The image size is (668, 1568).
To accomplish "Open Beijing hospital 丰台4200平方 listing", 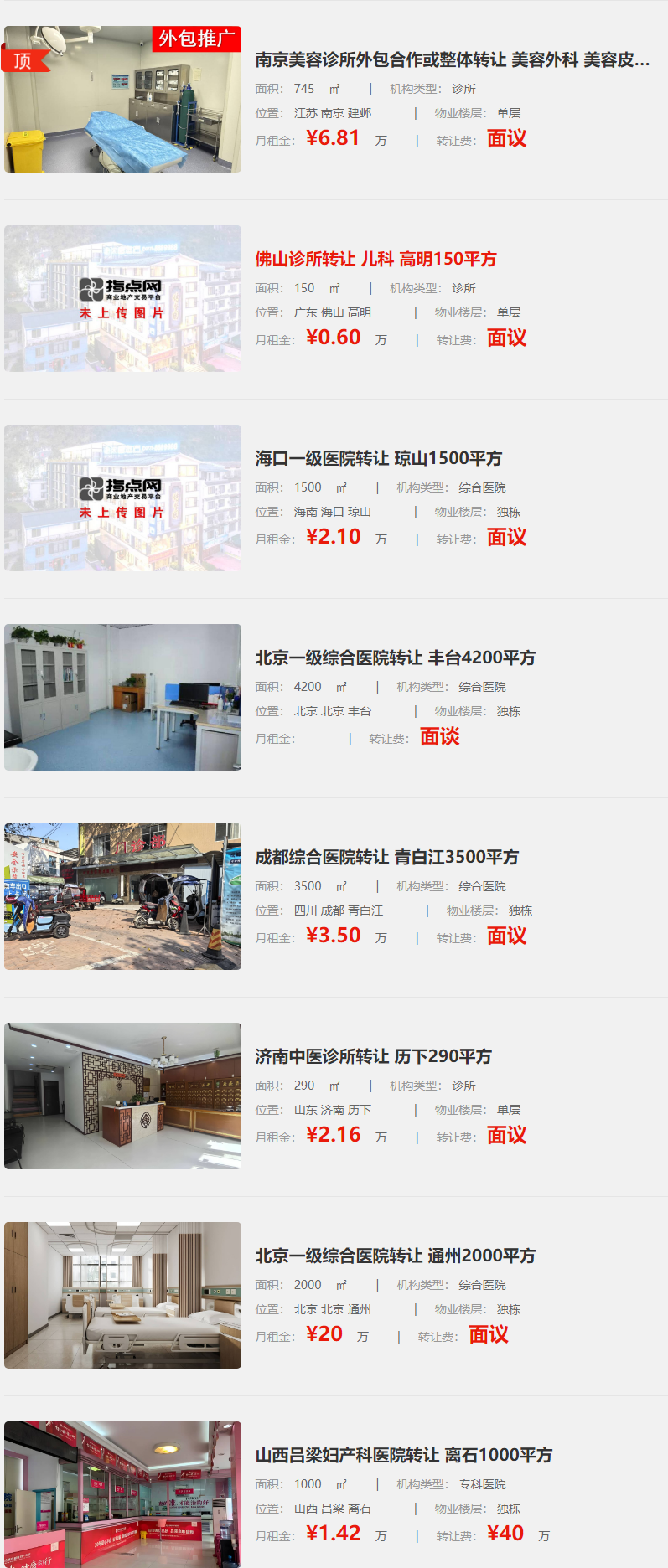I will [395, 658].
